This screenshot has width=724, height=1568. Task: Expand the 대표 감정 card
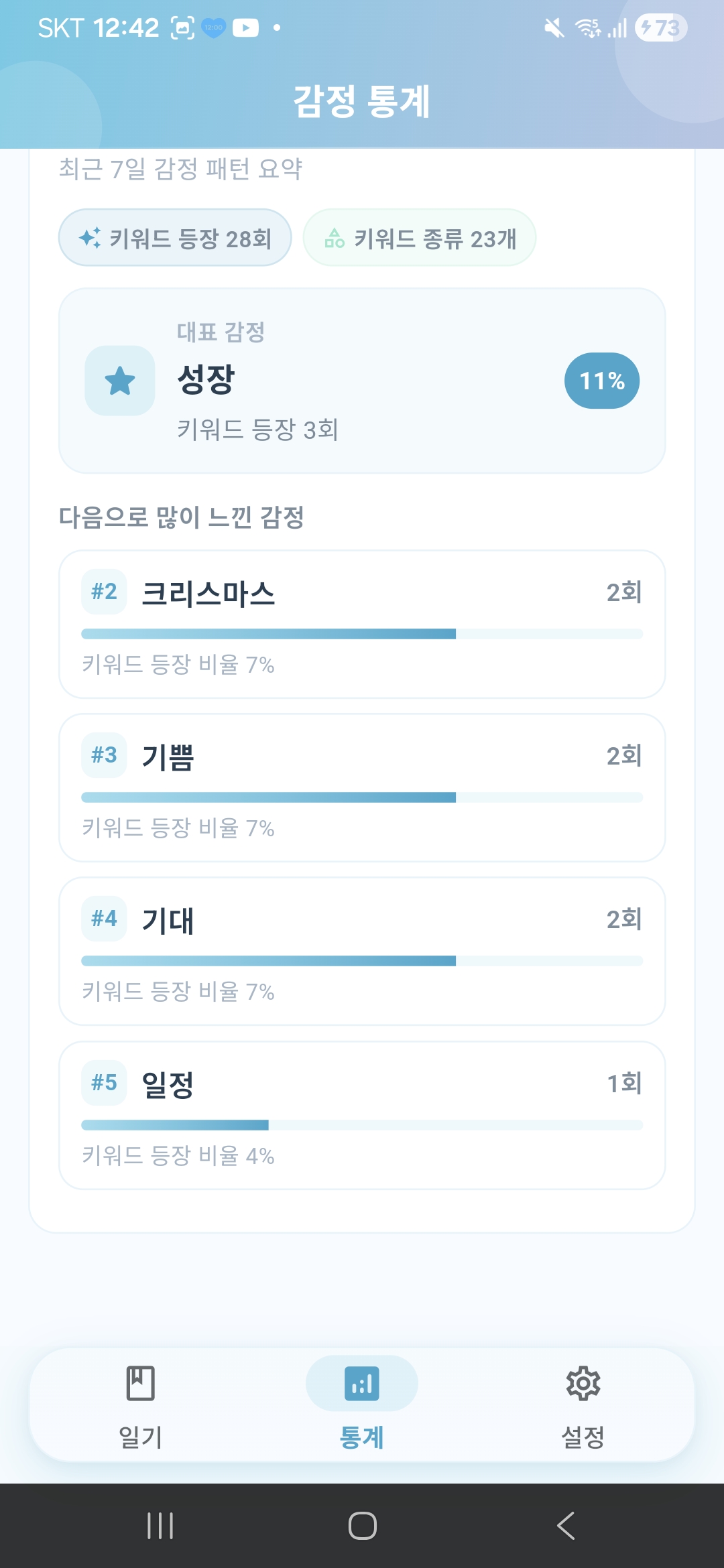[362, 381]
